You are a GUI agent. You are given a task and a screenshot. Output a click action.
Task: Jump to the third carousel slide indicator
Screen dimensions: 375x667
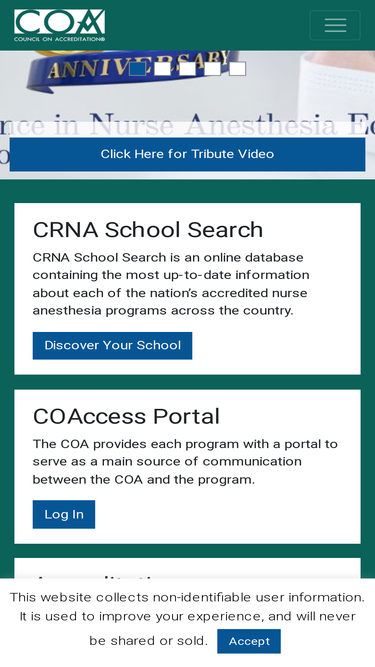coord(188,68)
